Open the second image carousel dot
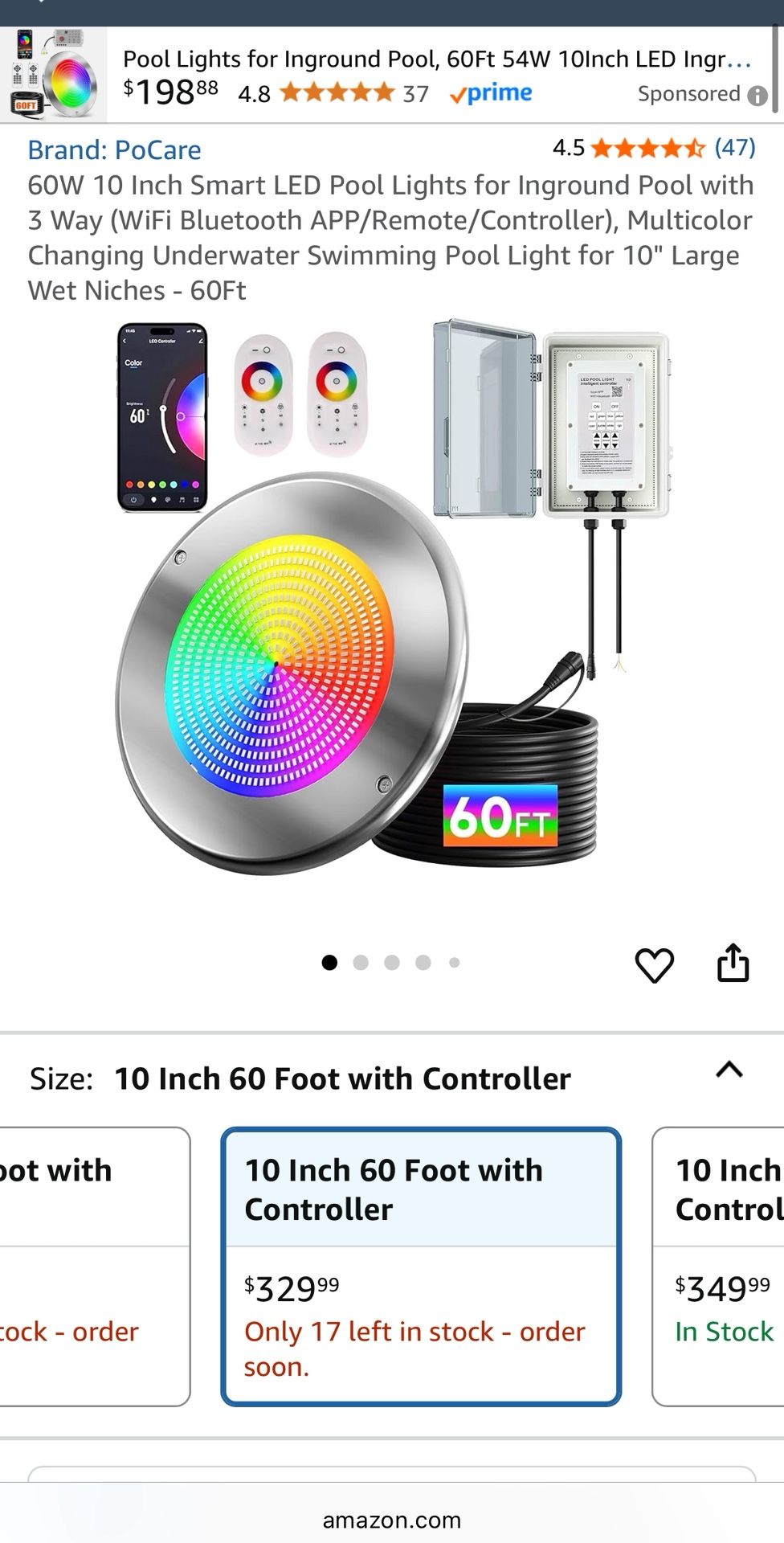 point(360,963)
